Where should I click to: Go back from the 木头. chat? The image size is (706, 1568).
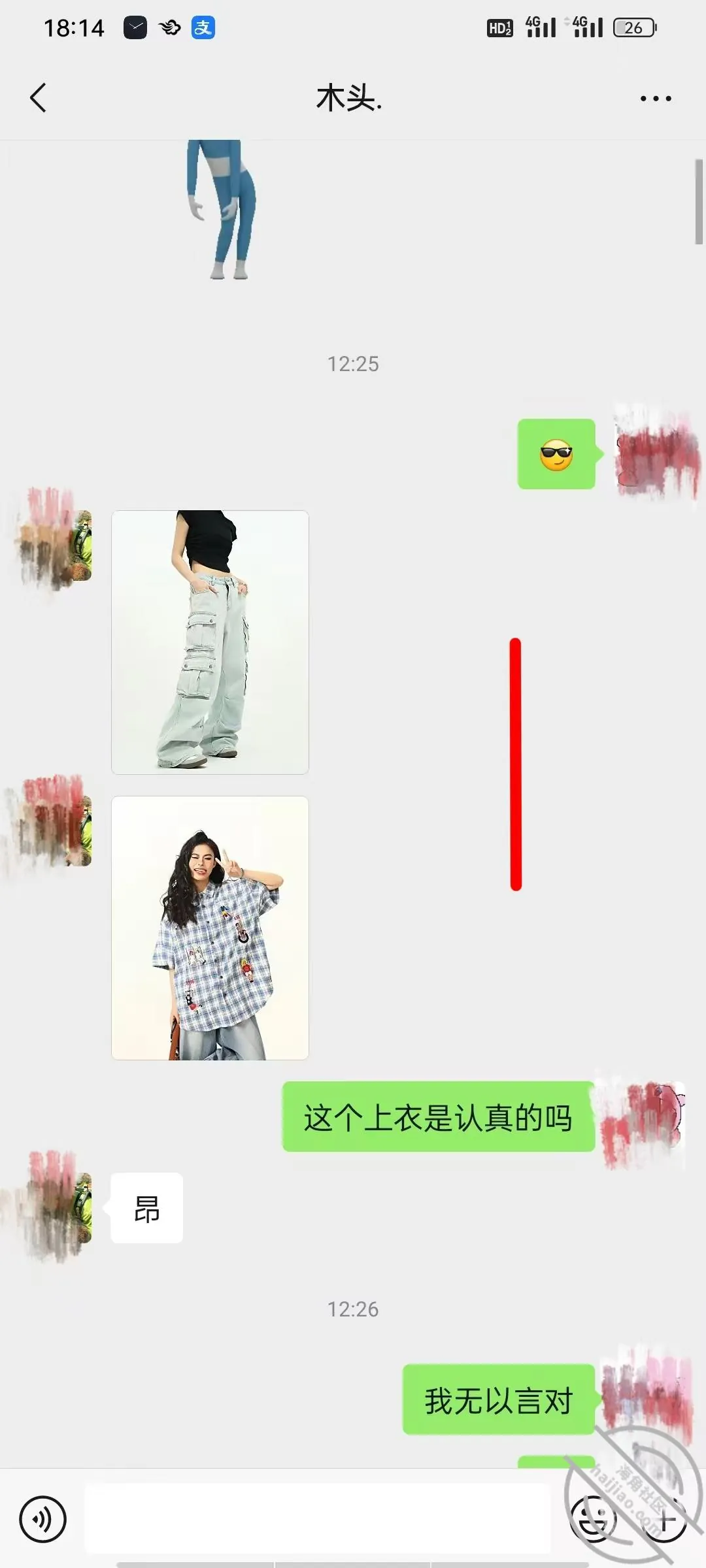click(x=39, y=98)
